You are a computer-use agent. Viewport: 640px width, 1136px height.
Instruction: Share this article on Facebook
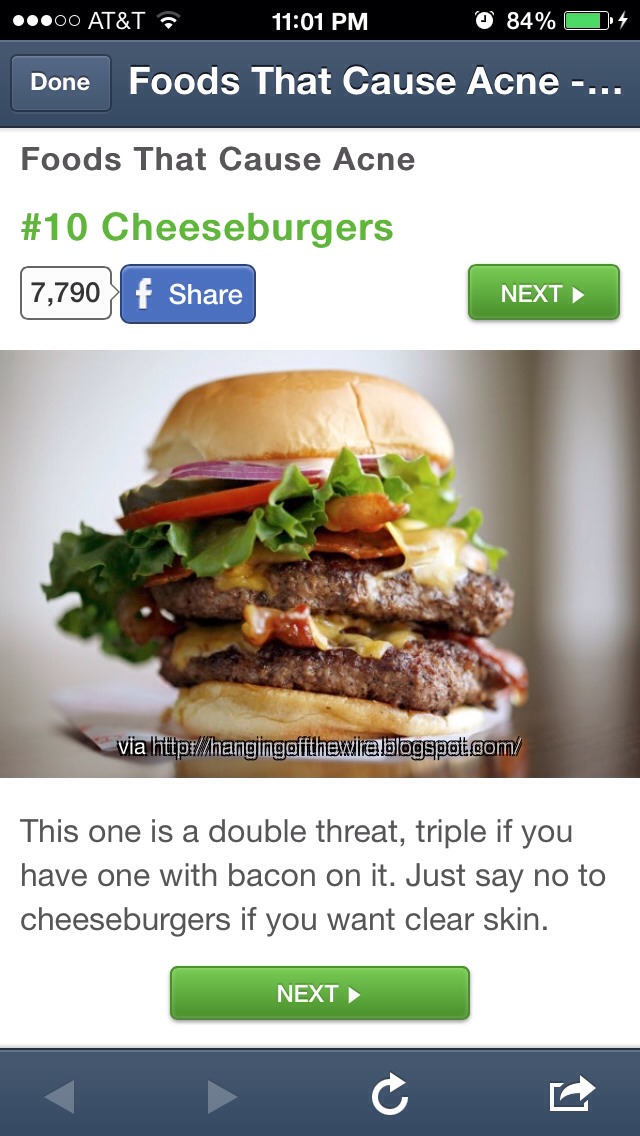tap(188, 294)
